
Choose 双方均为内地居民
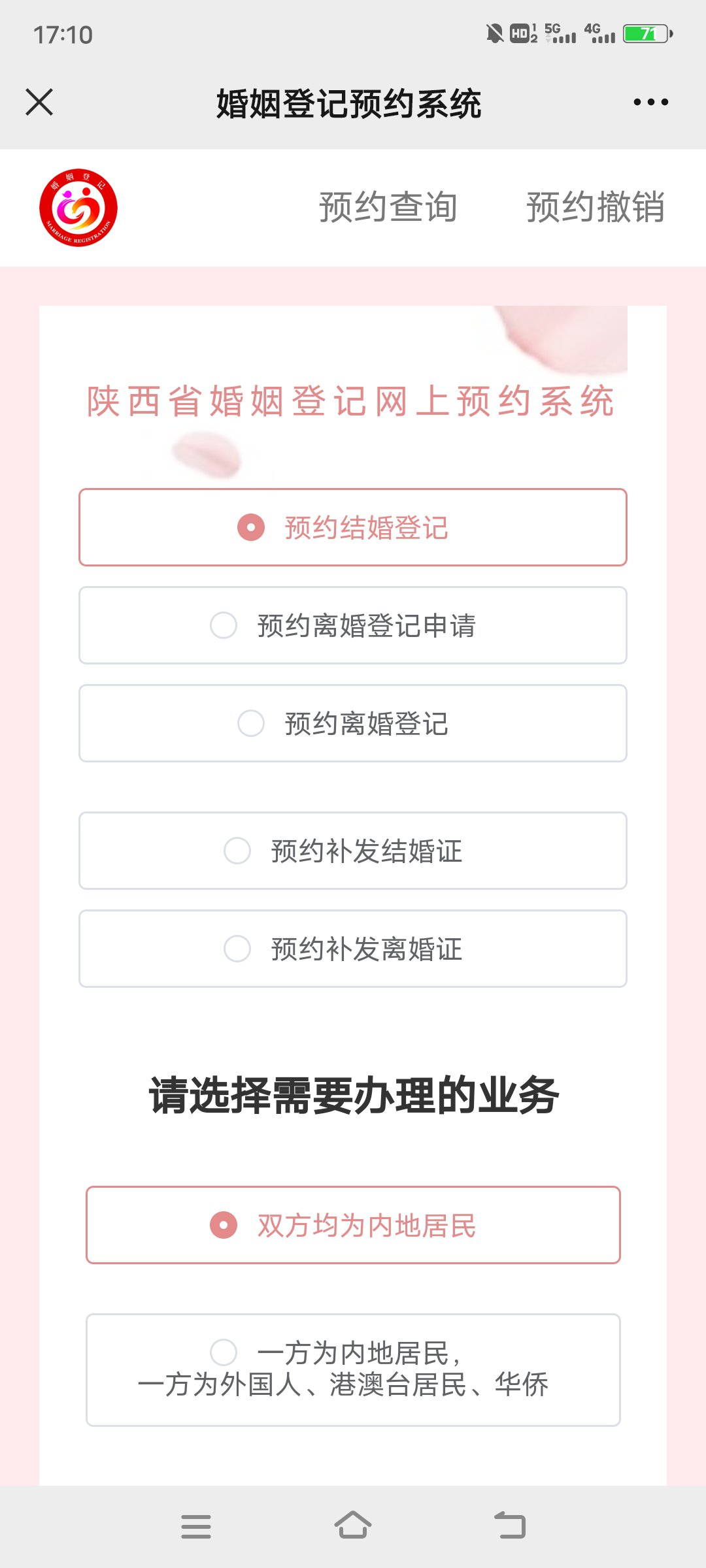(353, 1225)
